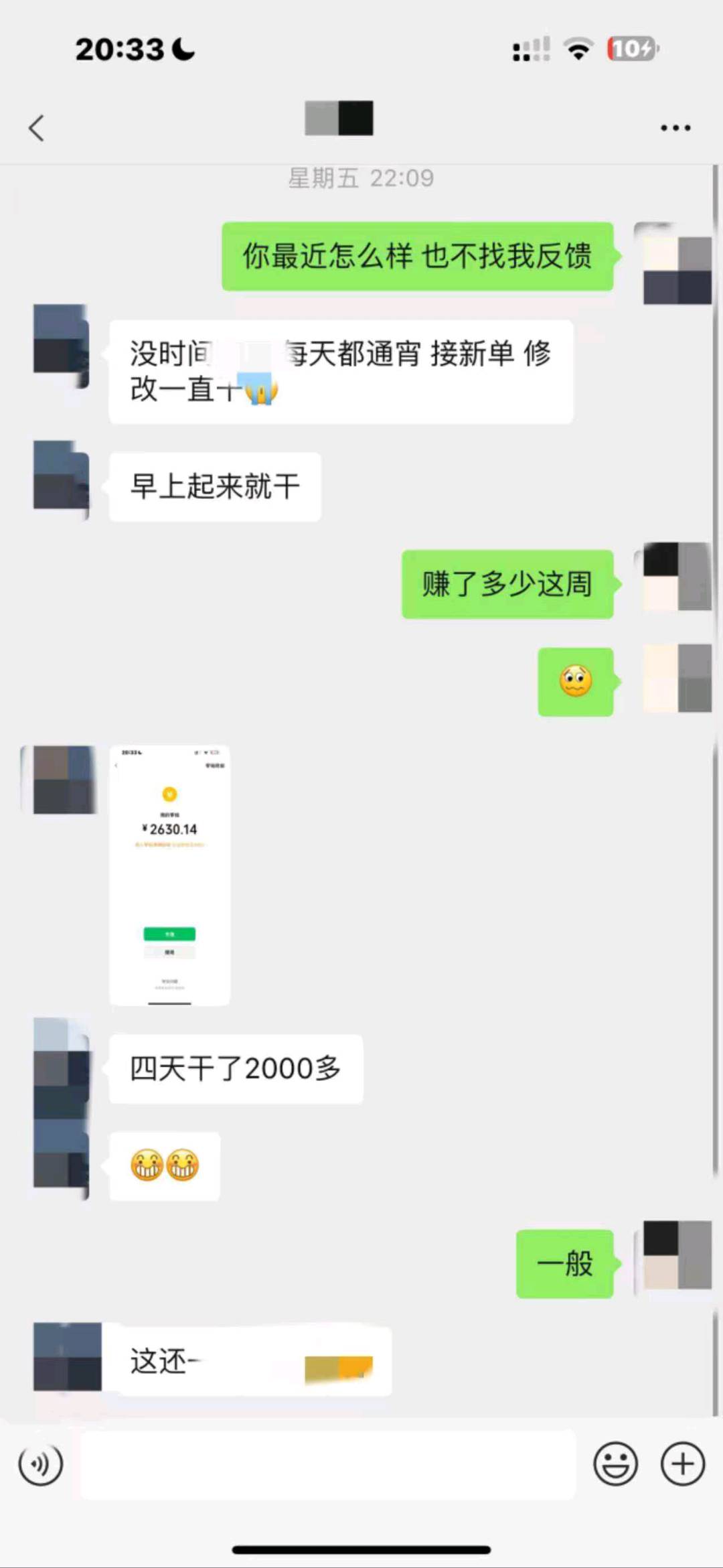
Task: Tap the "四天干了2000多" message
Action: tap(236, 1068)
